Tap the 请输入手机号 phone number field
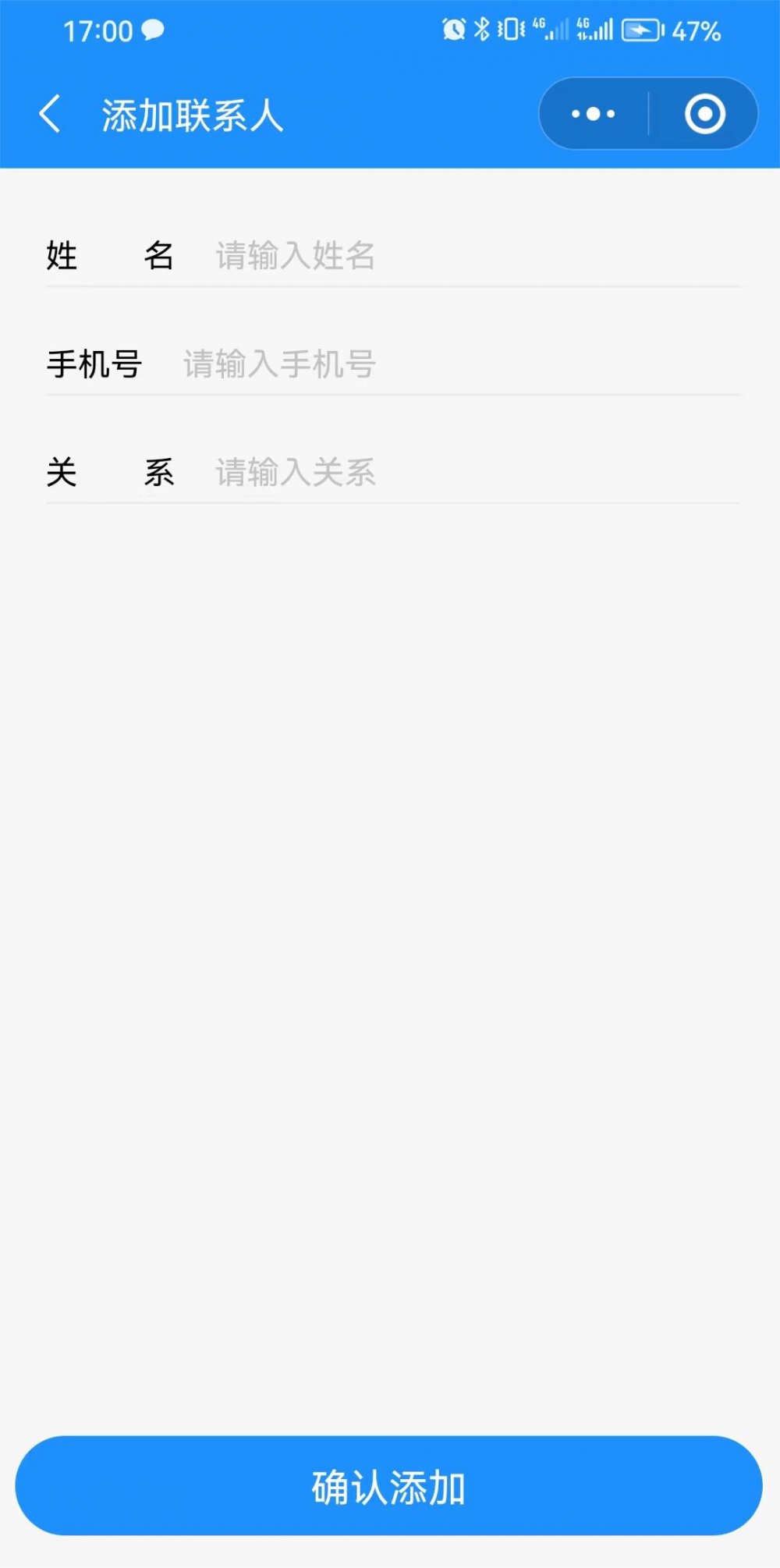The image size is (780, 1568). pyautogui.click(x=390, y=364)
